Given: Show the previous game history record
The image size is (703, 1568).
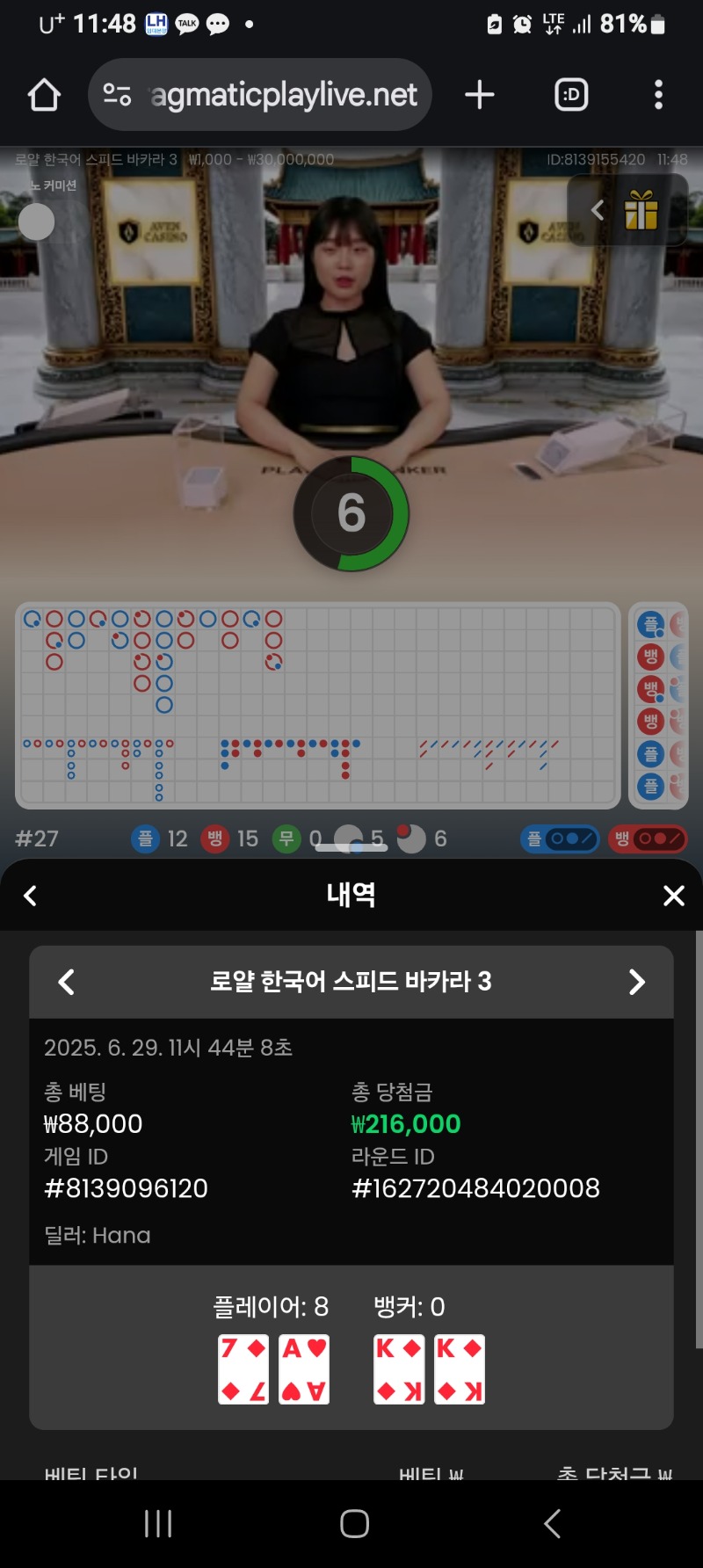Looking at the screenshot, I should [66, 982].
